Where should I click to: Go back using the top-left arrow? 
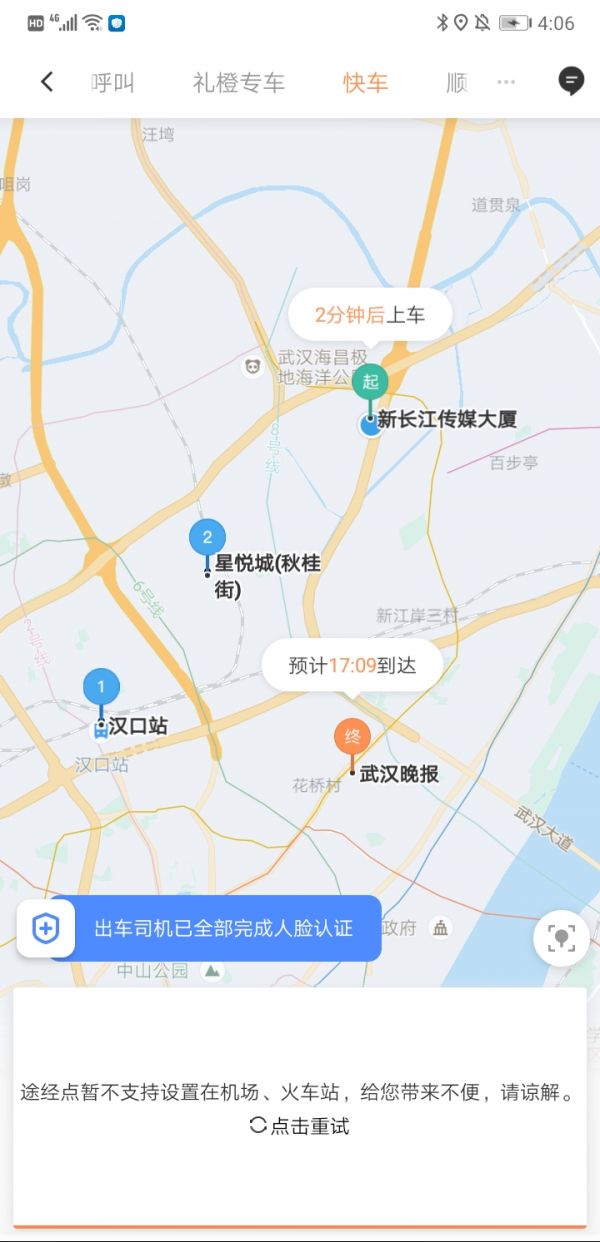[x=47, y=82]
